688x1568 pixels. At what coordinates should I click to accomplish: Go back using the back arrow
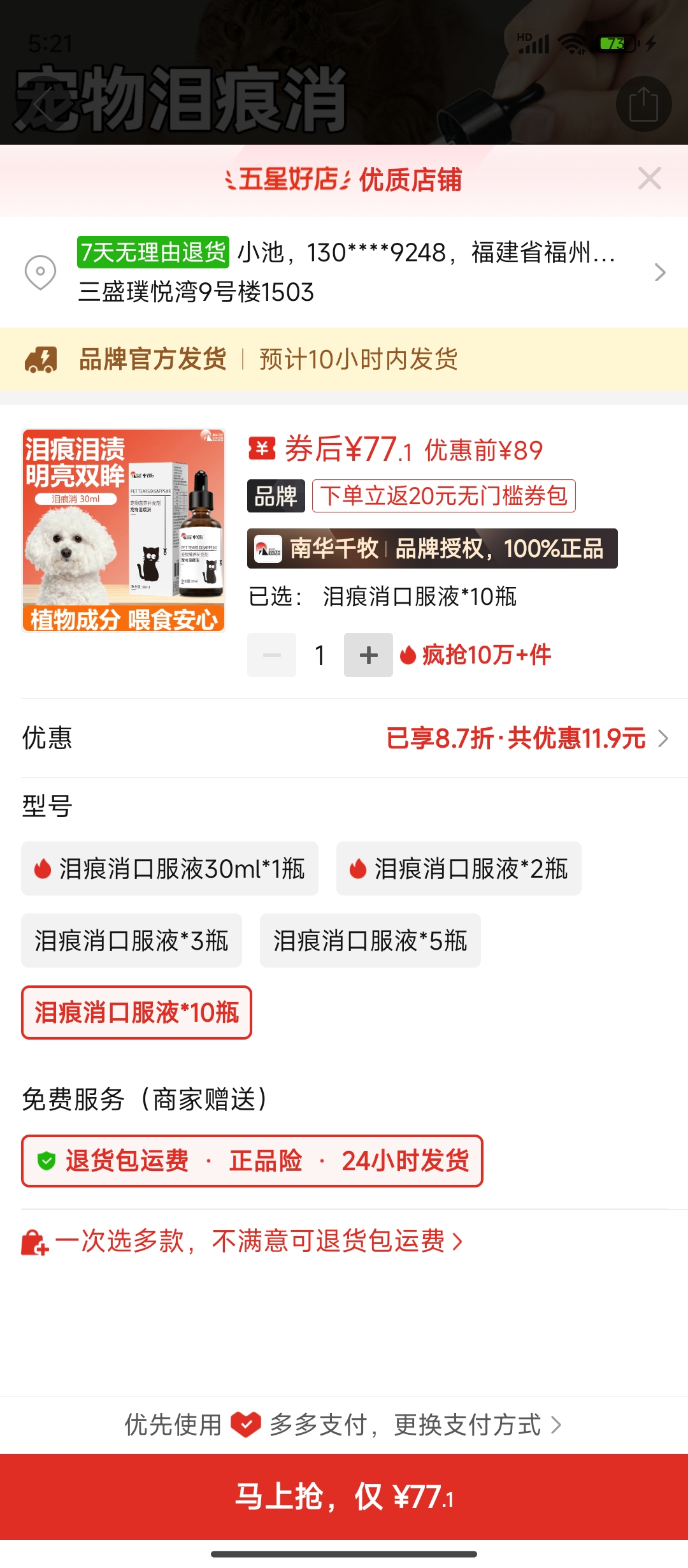pyautogui.click(x=42, y=104)
